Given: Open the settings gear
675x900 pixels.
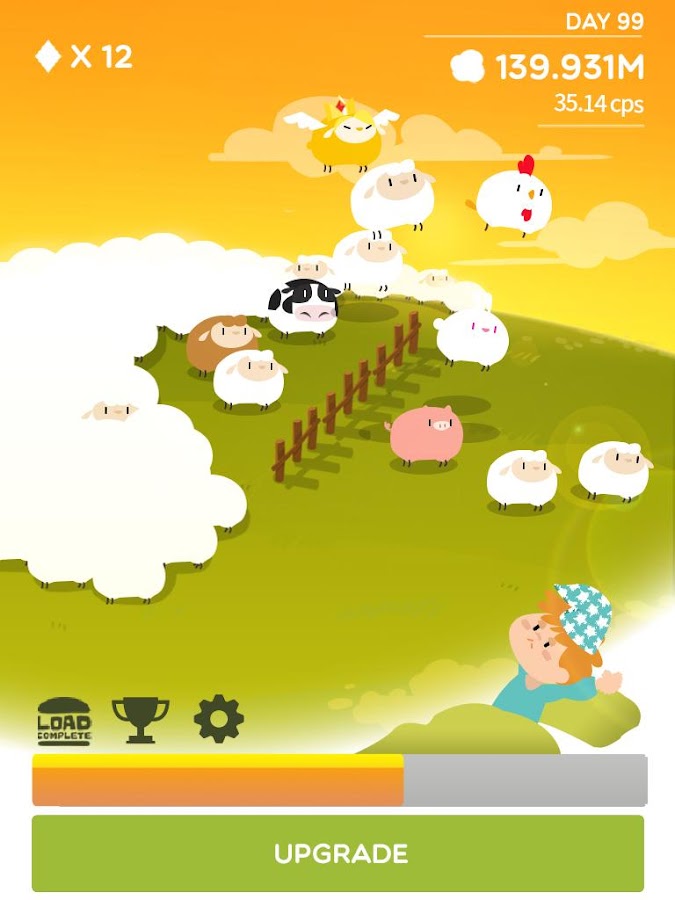Looking at the screenshot, I should (219, 719).
